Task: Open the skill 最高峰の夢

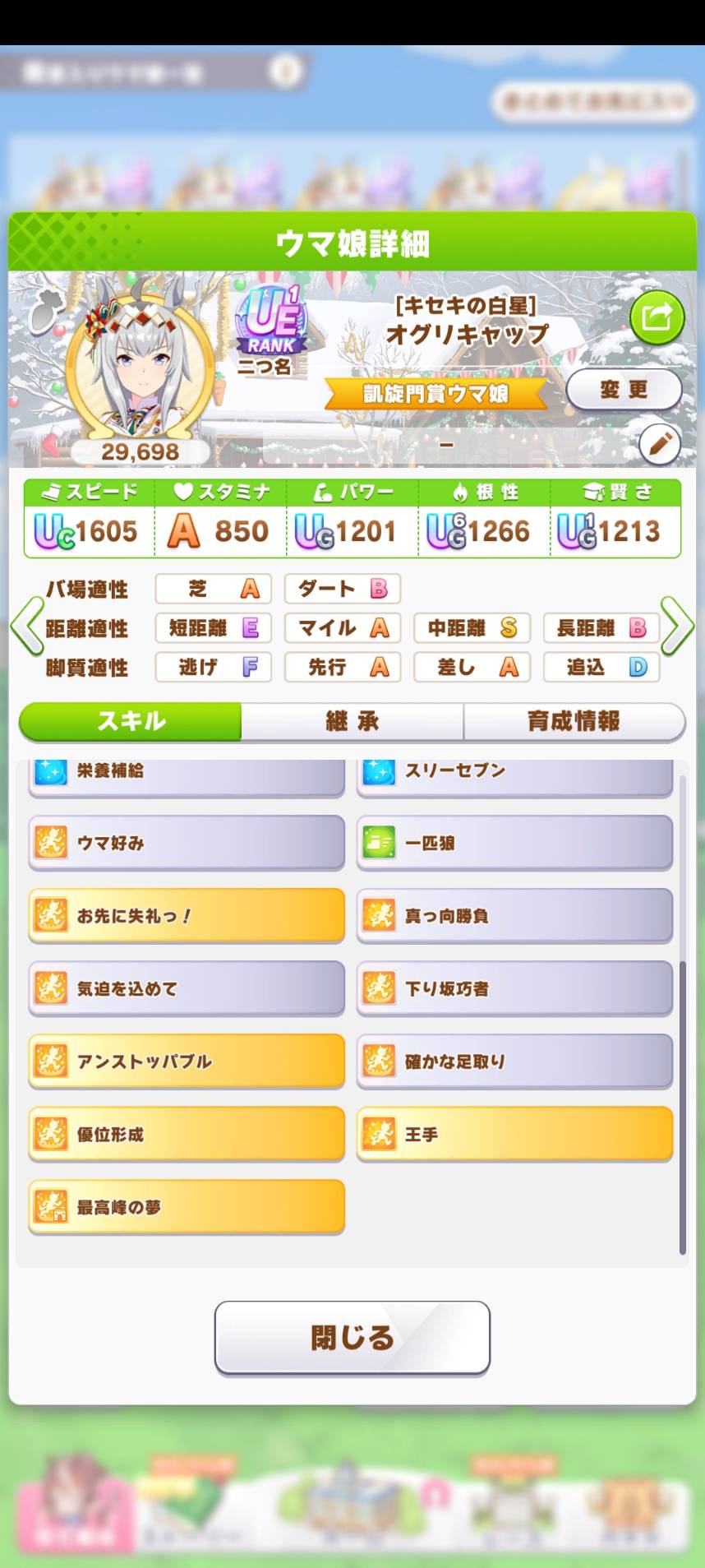Action: 187,1207
